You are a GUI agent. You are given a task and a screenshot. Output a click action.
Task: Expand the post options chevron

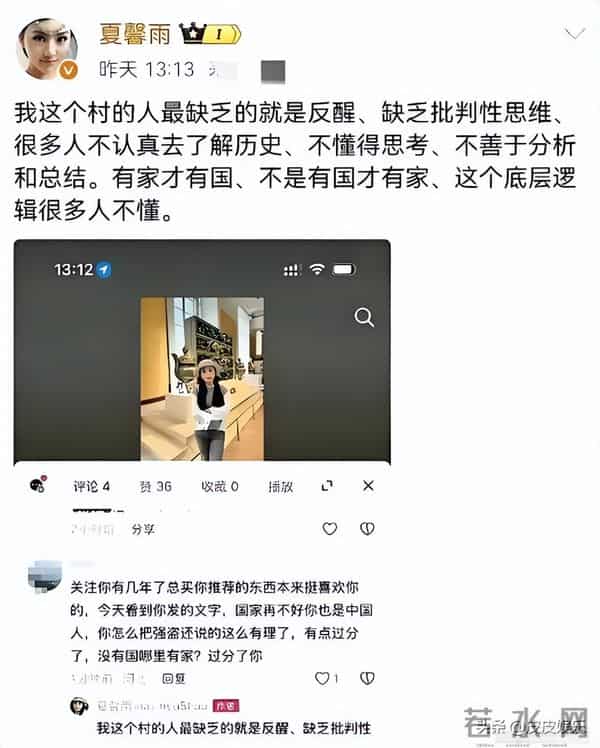(x=575, y=34)
